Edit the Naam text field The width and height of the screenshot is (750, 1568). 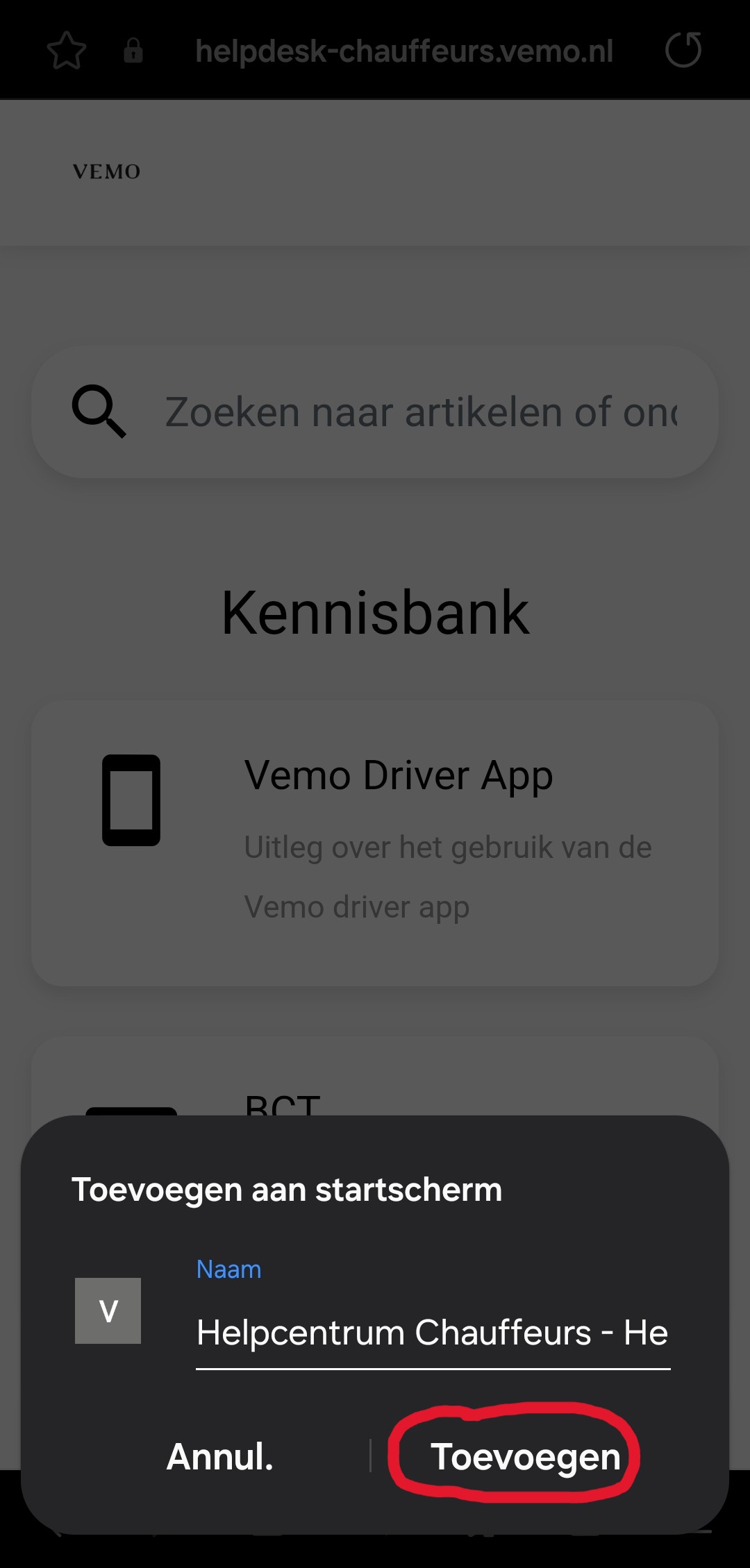[x=432, y=1333]
